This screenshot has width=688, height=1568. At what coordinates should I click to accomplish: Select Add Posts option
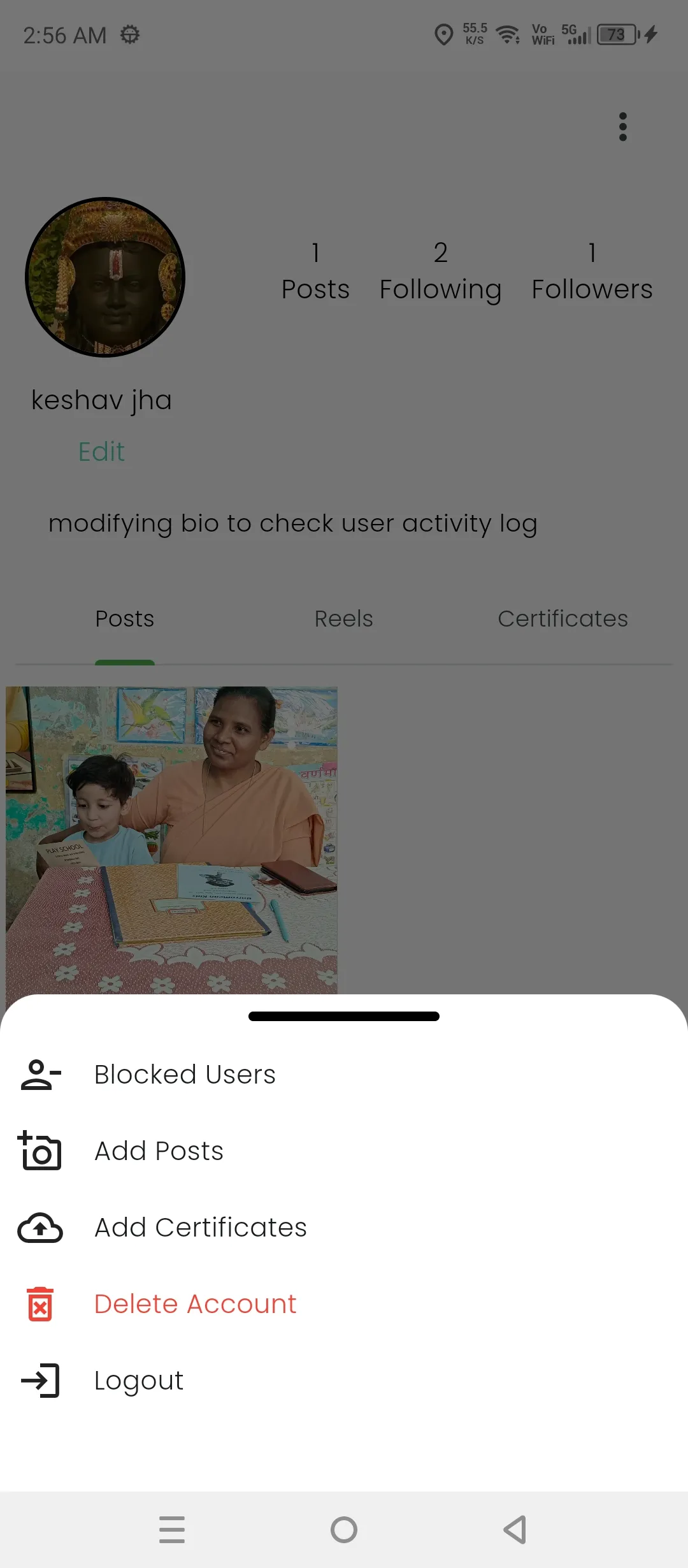tap(159, 1151)
